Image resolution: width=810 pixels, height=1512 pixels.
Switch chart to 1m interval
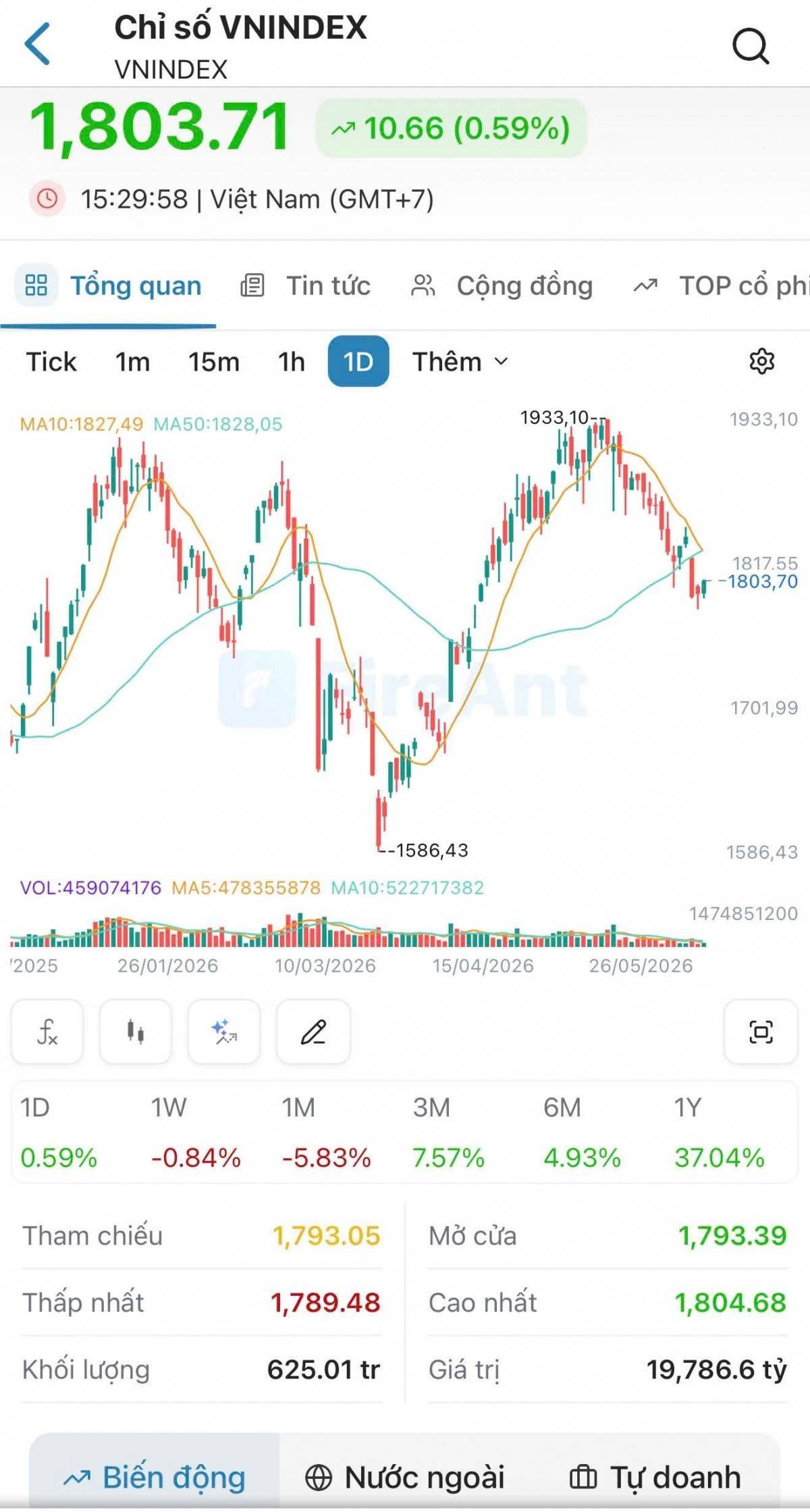(x=132, y=362)
